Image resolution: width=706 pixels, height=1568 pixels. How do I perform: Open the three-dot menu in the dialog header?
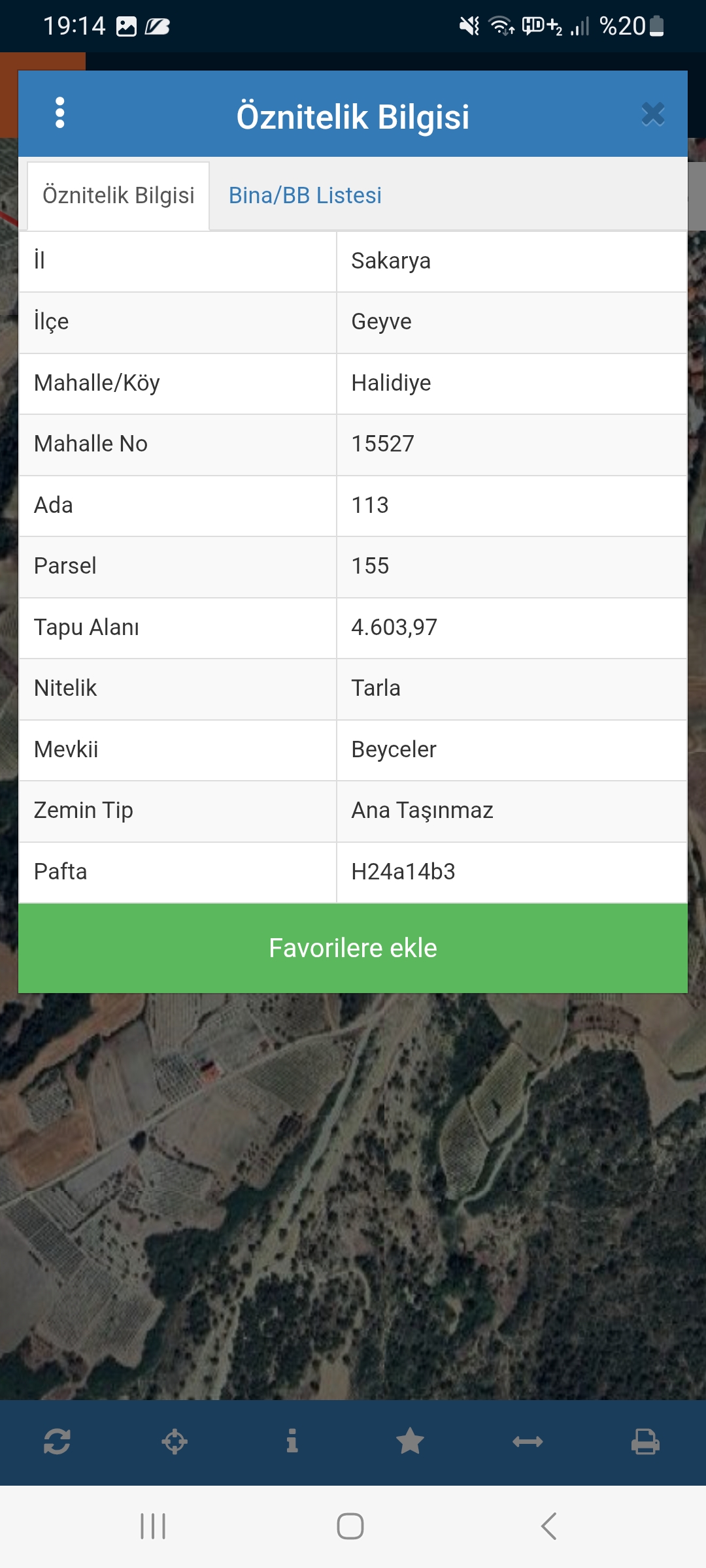pyautogui.click(x=60, y=113)
